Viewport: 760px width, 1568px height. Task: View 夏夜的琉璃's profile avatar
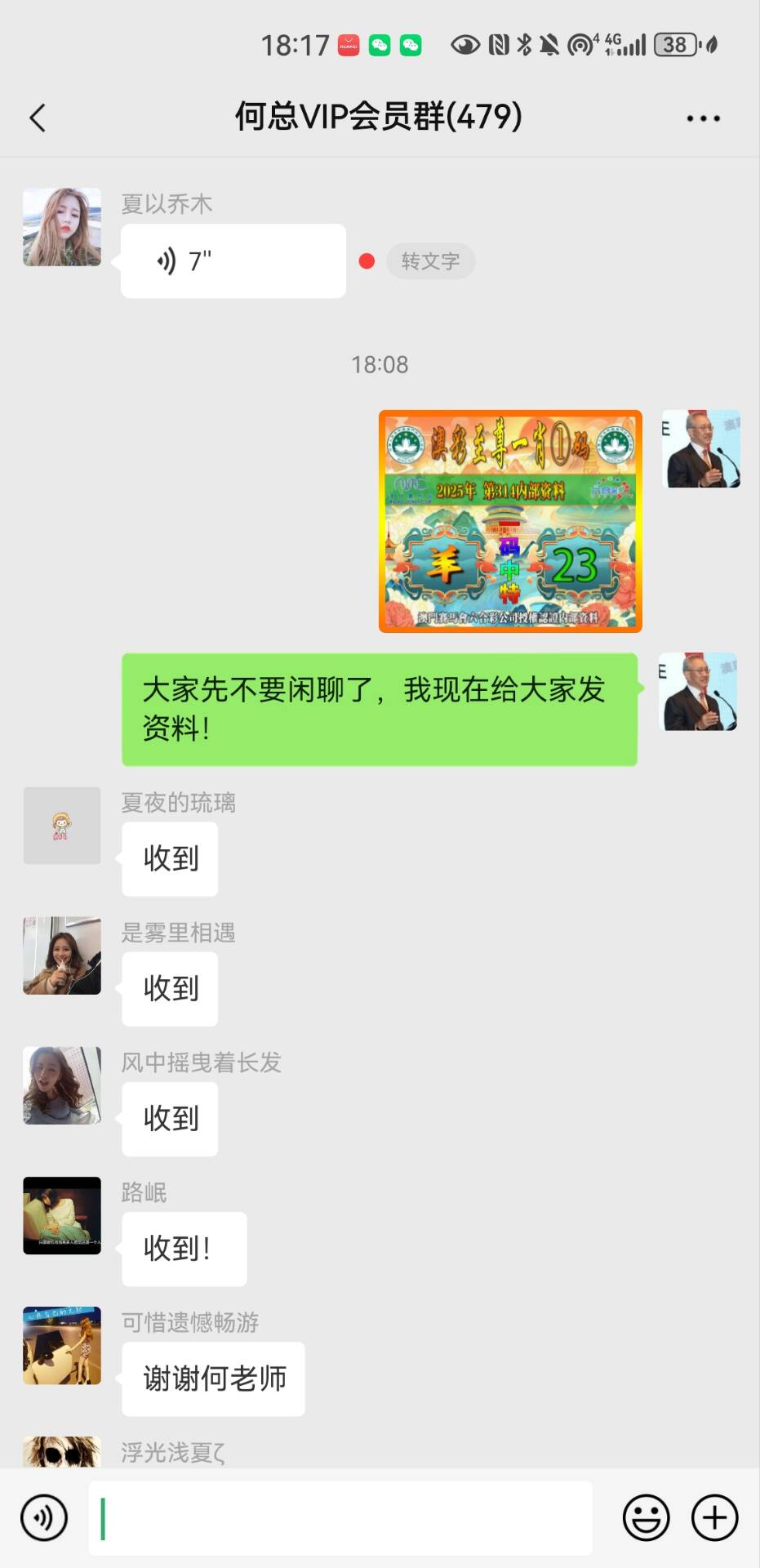point(62,826)
